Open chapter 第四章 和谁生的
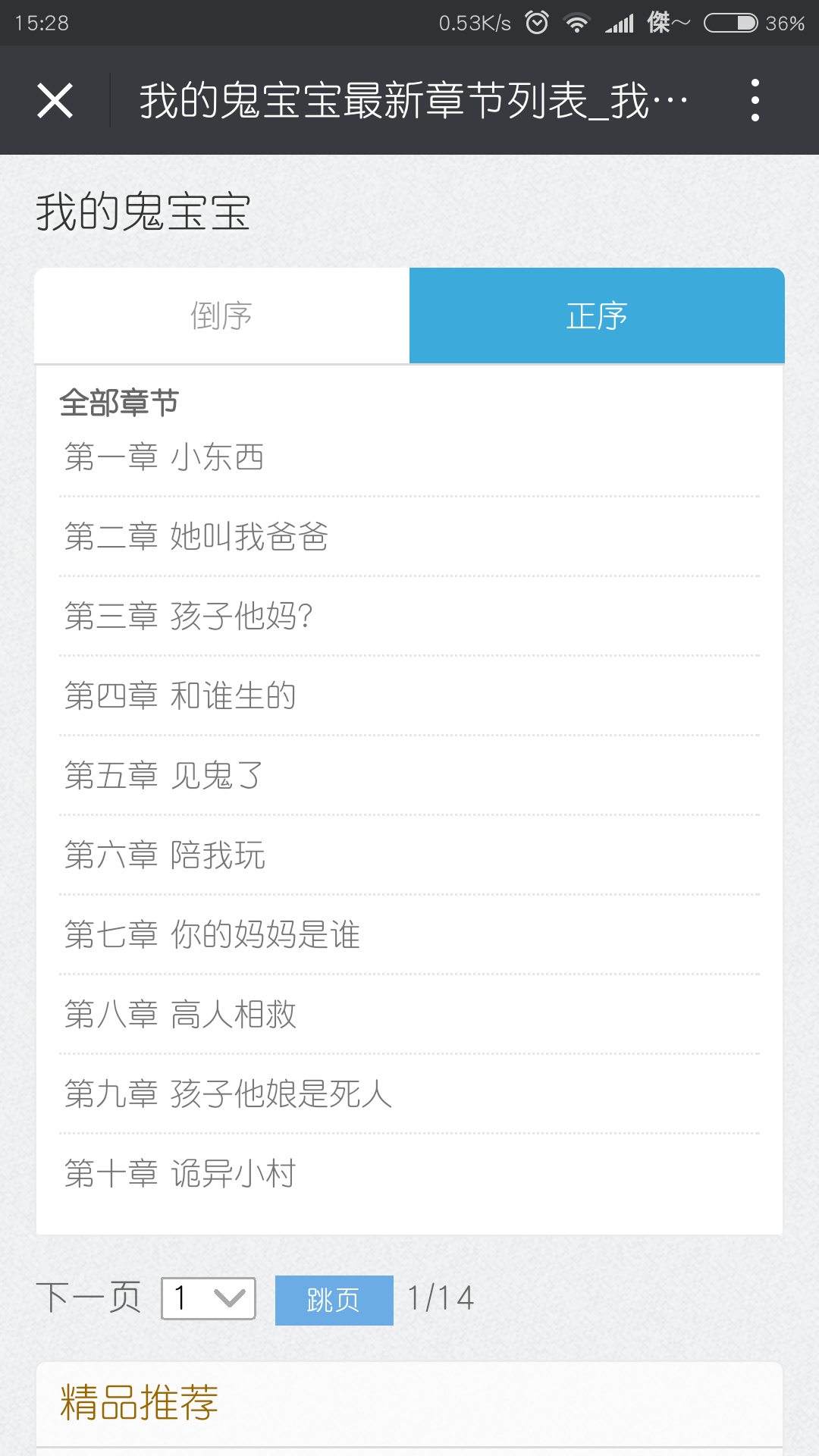The height and width of the screenshot is (1456, 819). pos(180,695)
